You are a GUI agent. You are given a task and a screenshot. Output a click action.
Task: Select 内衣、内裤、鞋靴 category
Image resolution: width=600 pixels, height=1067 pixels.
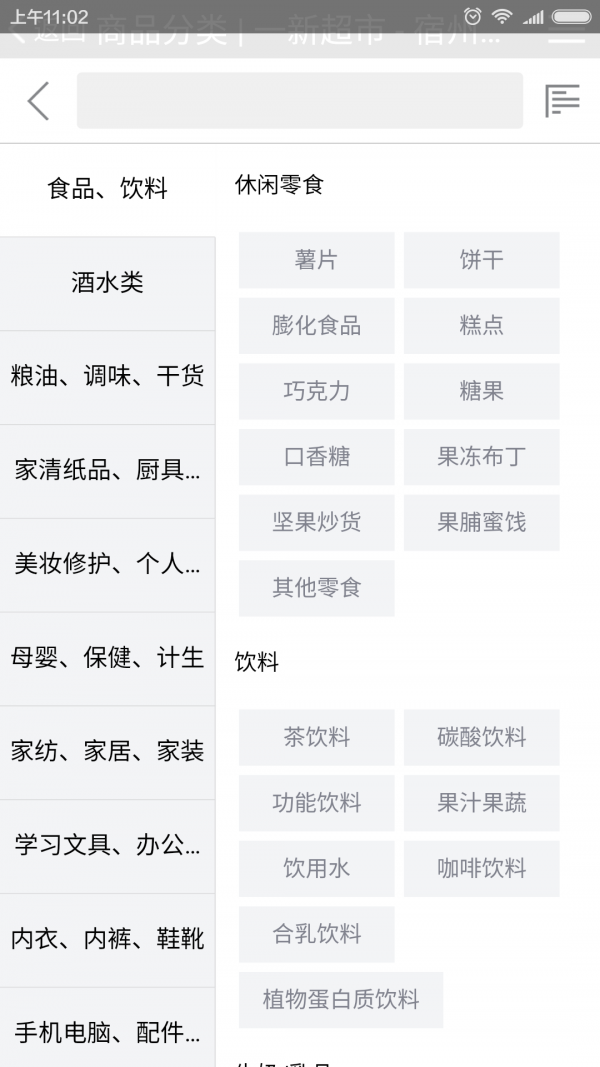(x=107, y=939)
